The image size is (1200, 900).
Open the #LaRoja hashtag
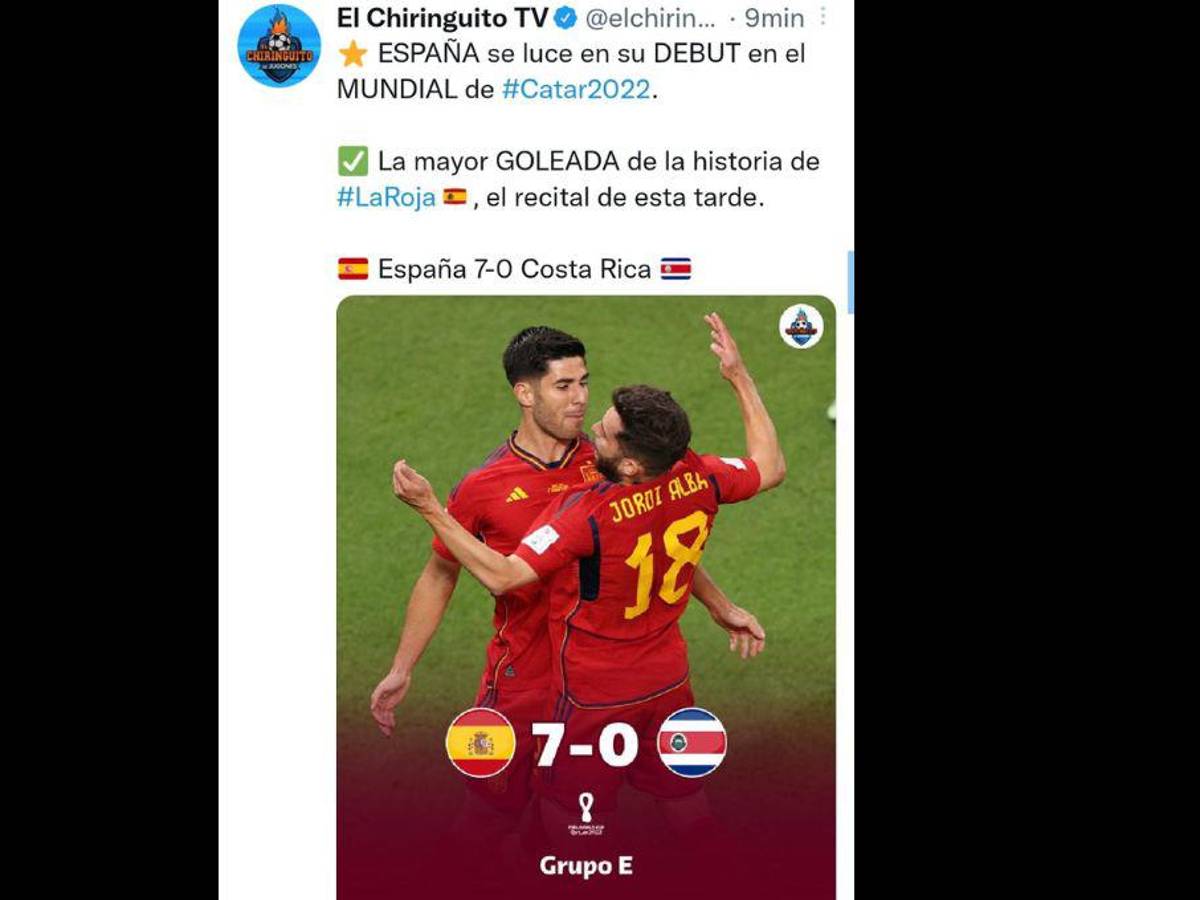pos(386,197)
